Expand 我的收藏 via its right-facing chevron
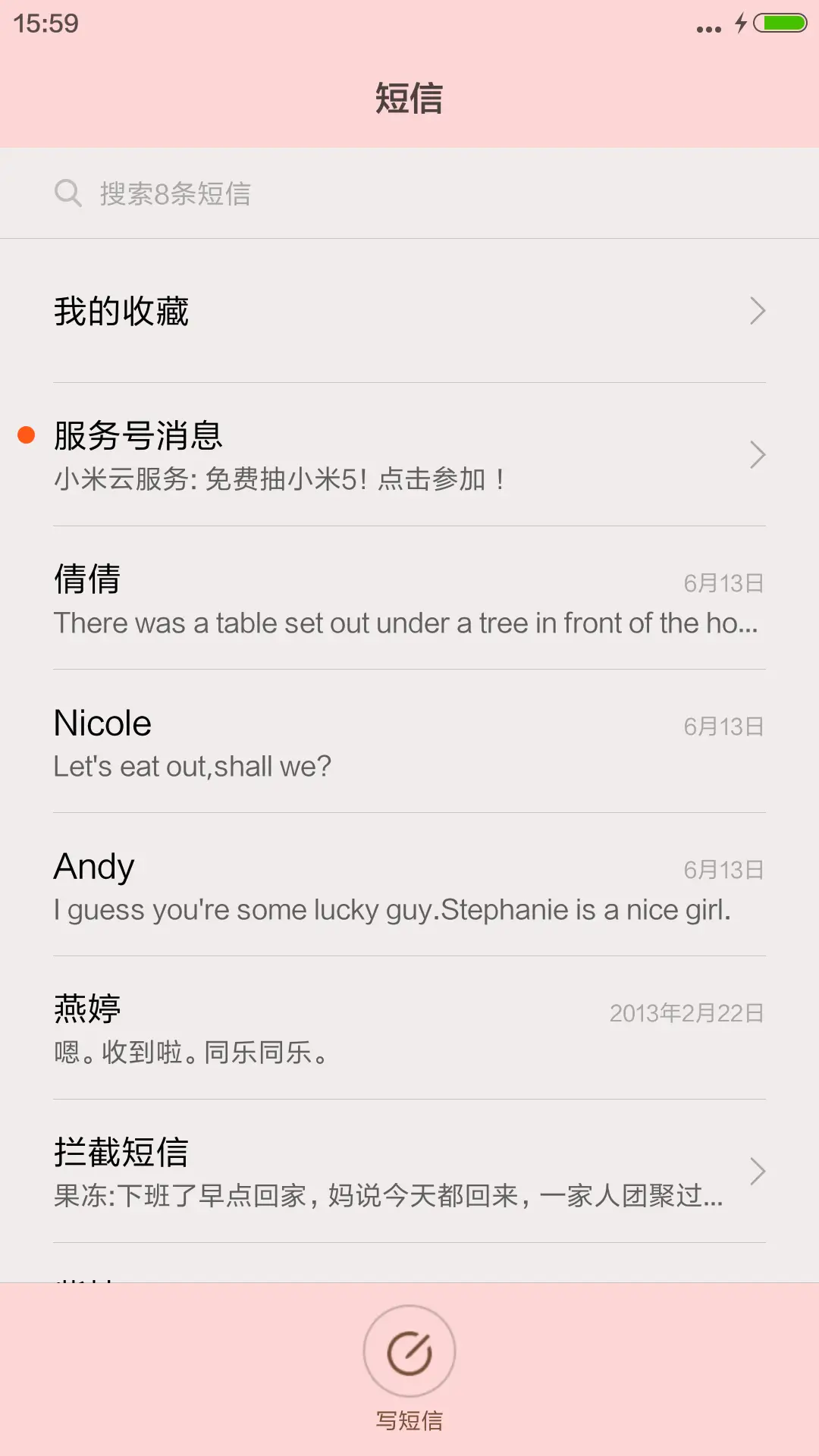 757,311
